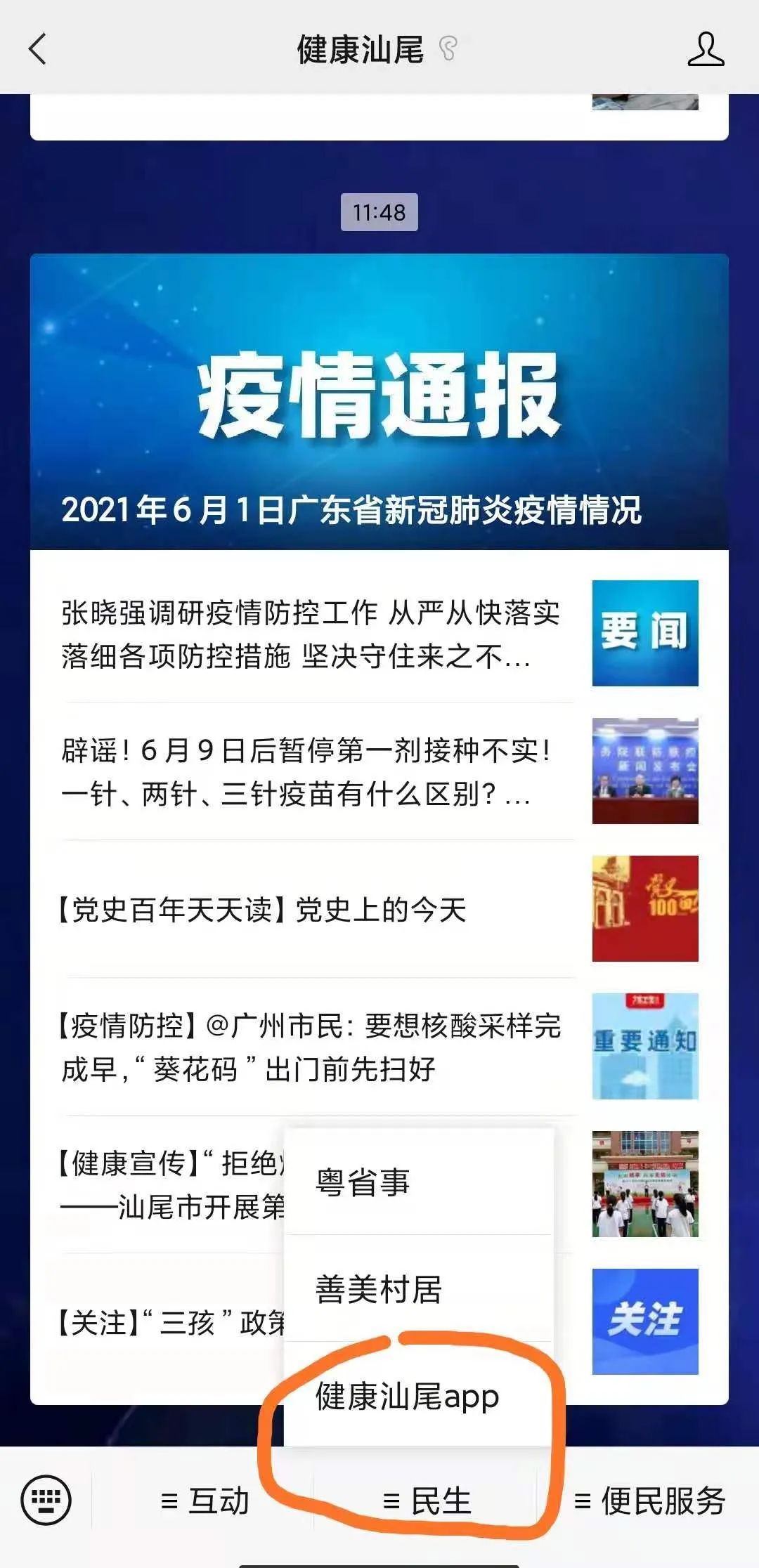Viewport: 759px width, 1568px height.
Task: Read the 辟谣 vaccine rumor article
Action: coord(309,771)
